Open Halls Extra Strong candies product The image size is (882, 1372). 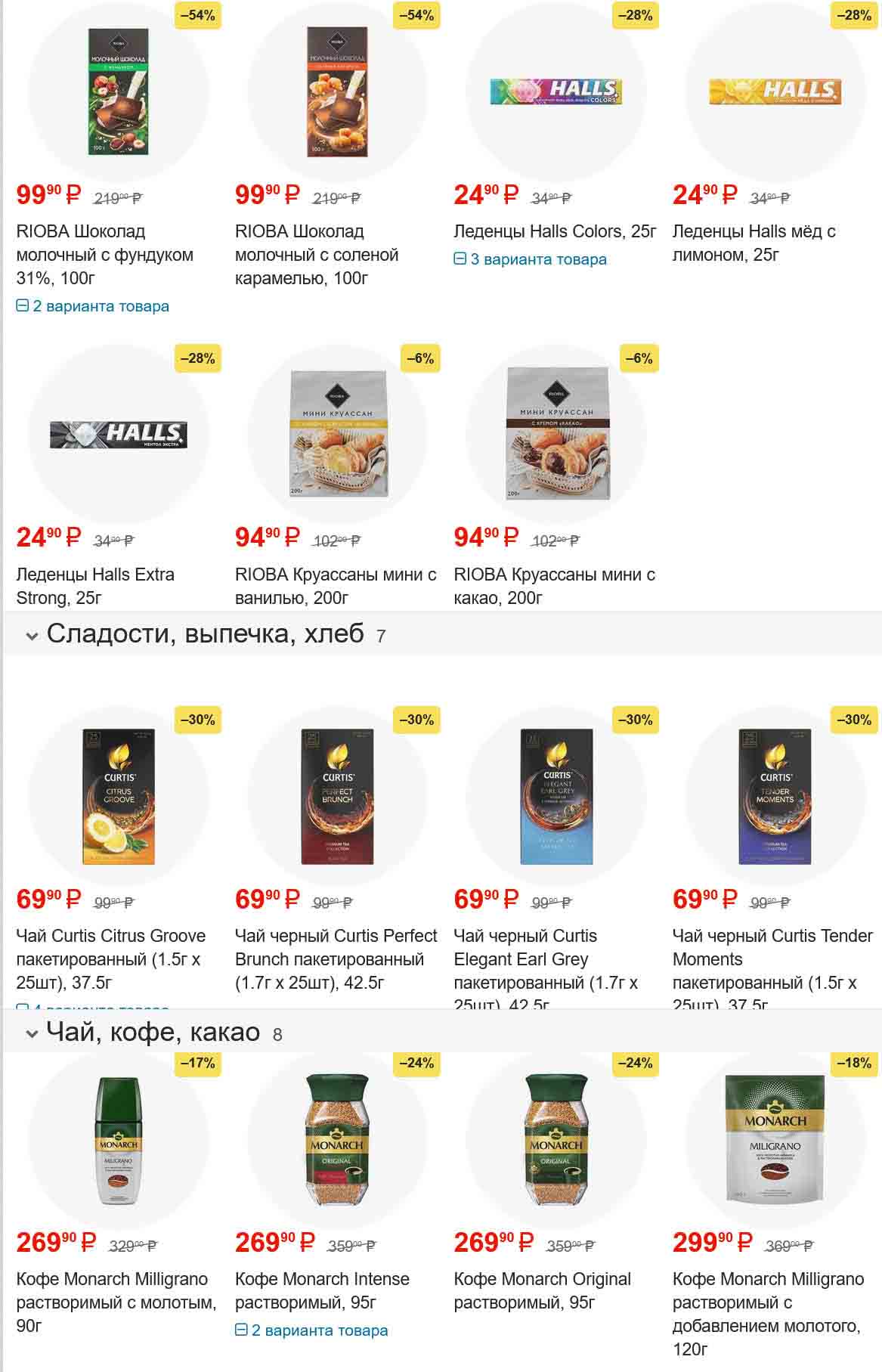95,586
